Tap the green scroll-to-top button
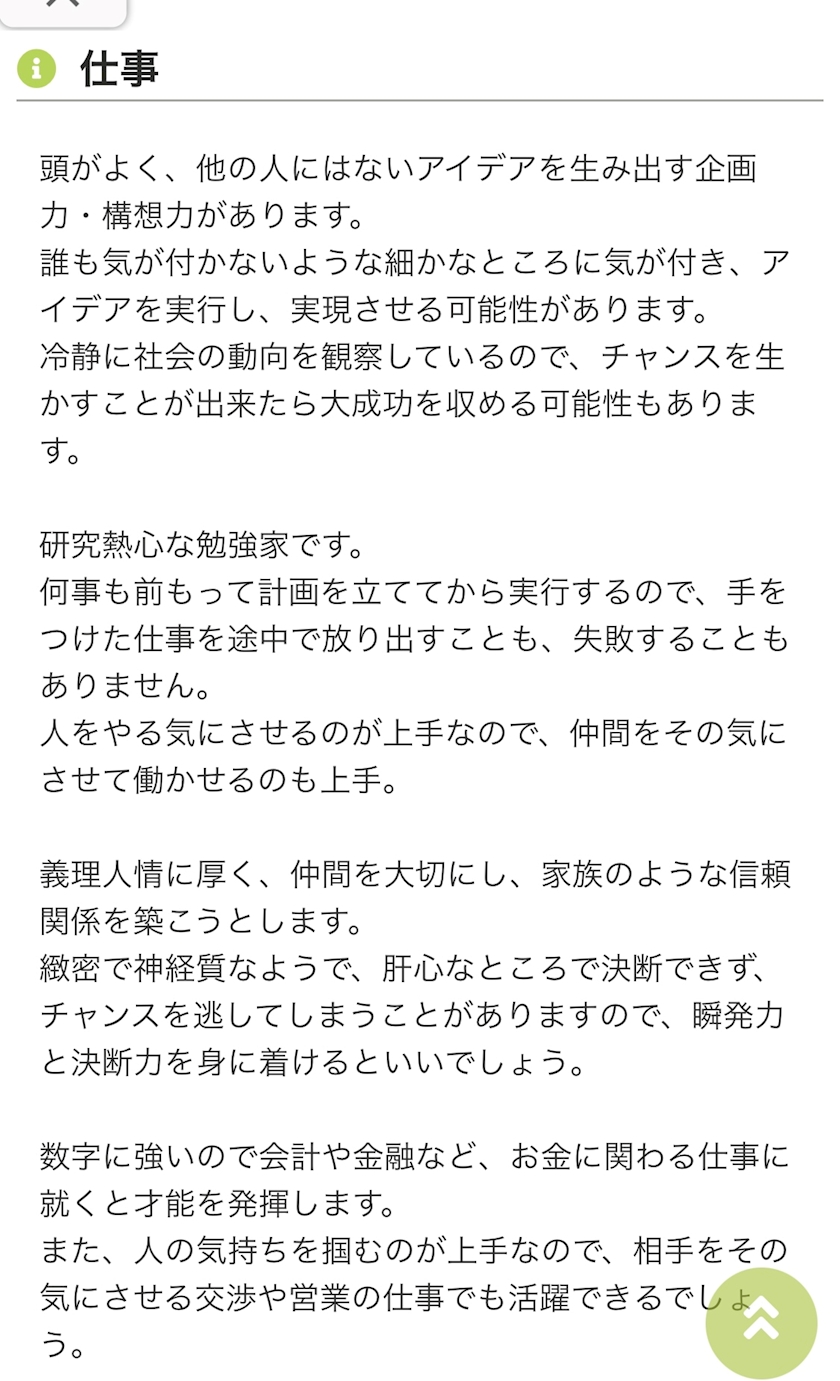Screen dimensions: 840x1381 click(762, 1323)
